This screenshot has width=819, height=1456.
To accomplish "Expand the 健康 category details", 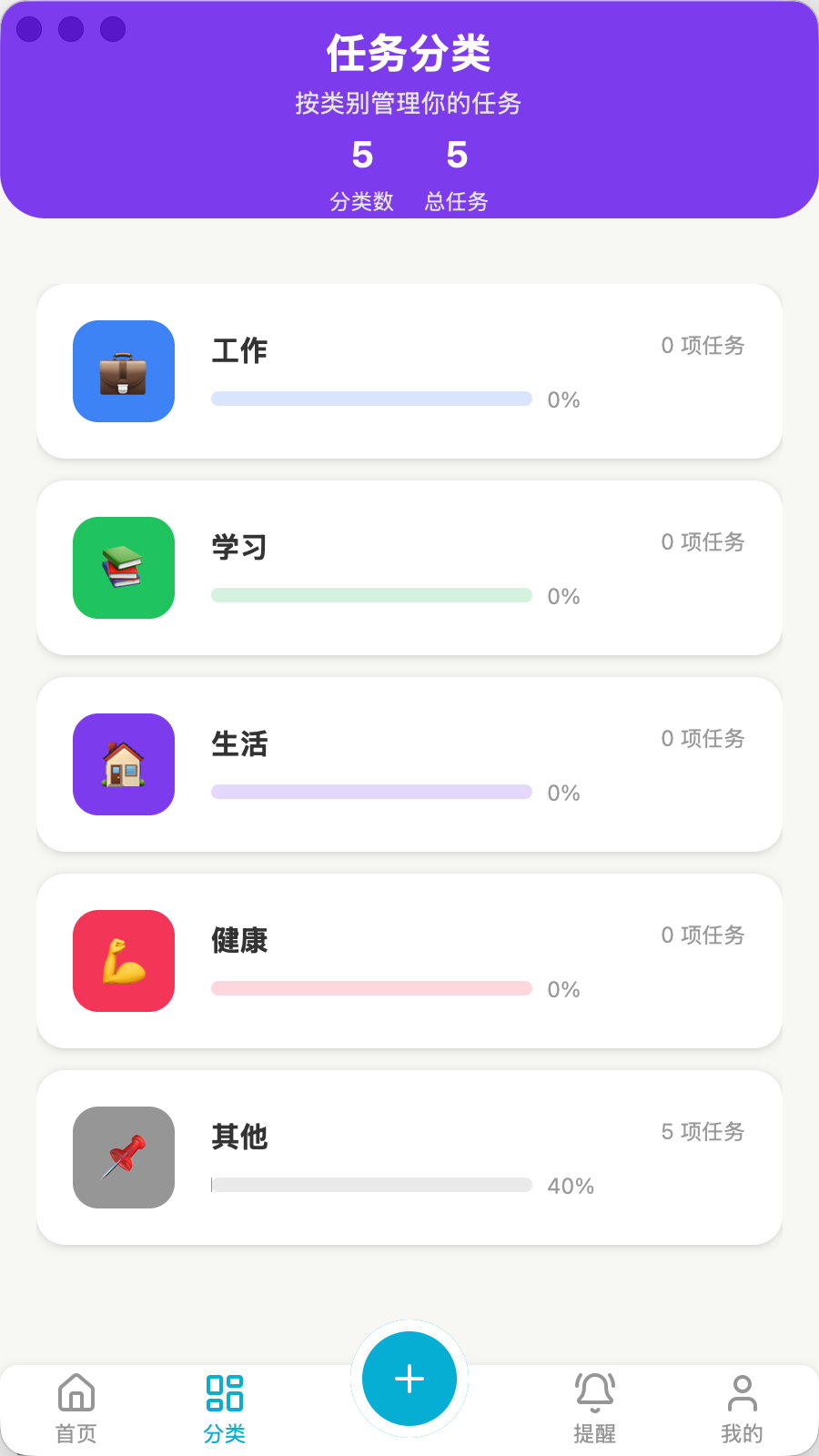I will [x=409, y=961].
